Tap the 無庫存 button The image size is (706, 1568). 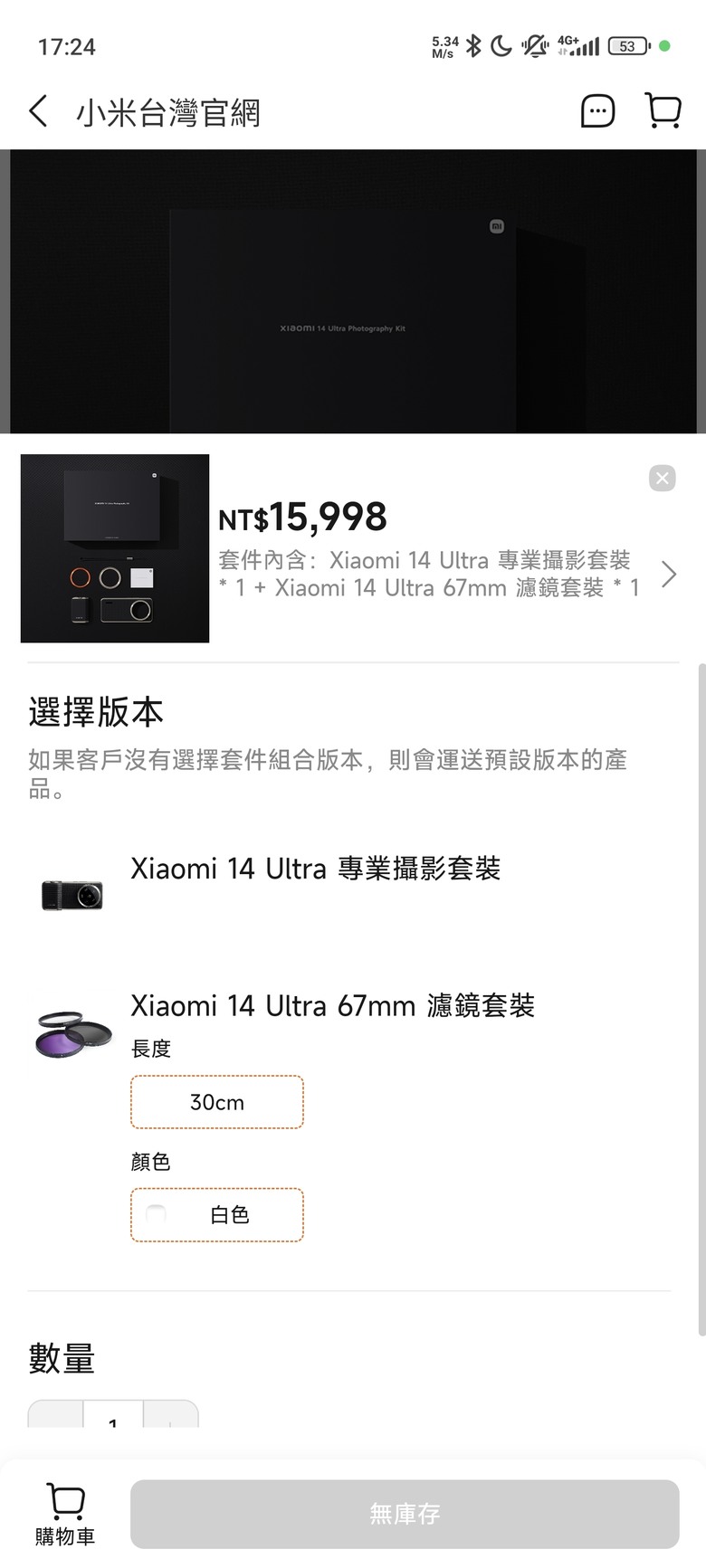point(405,1514)
